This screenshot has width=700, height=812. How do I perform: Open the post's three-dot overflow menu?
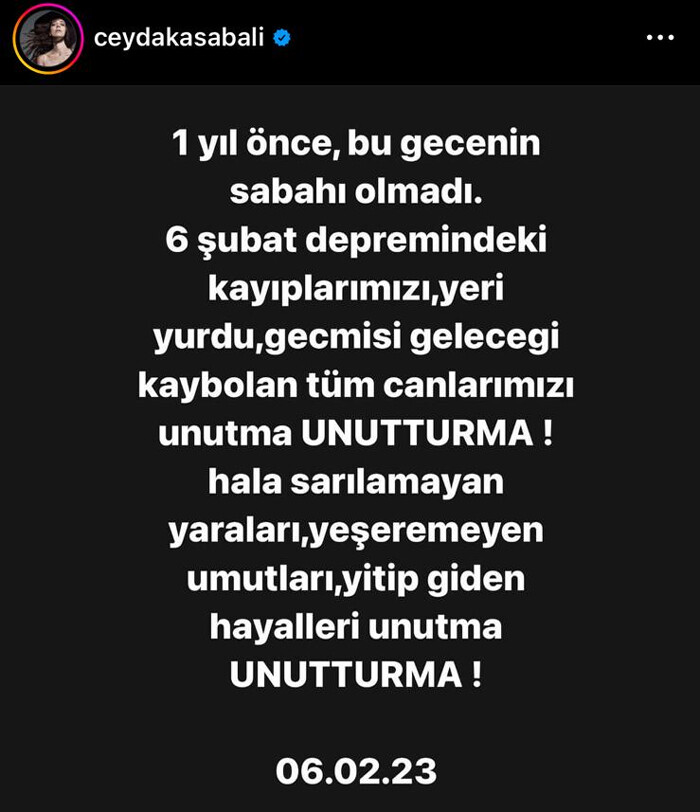click(660, 38)
